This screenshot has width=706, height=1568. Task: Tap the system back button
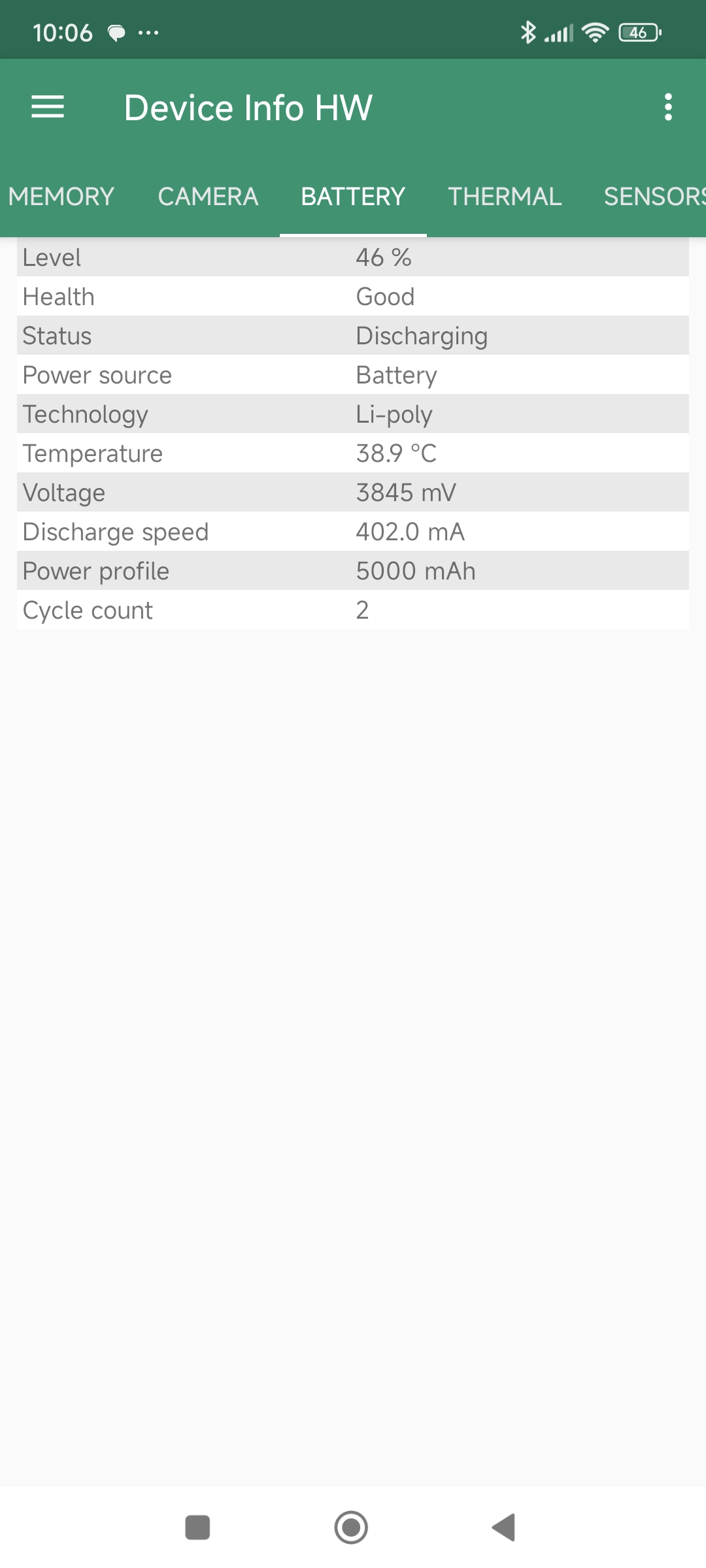coord(504,1527)
